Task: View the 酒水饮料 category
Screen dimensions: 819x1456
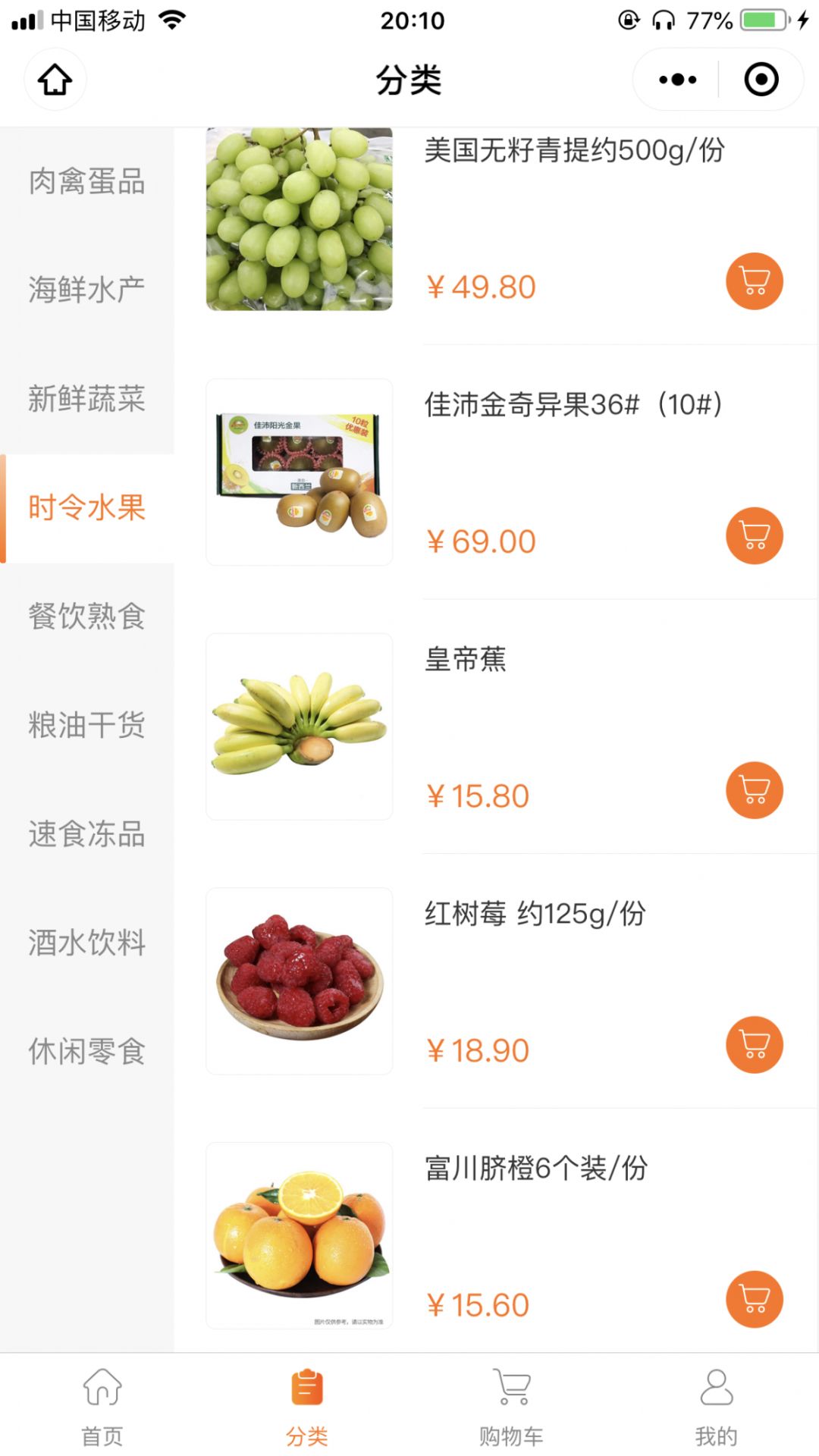Action: pos(86,943)
